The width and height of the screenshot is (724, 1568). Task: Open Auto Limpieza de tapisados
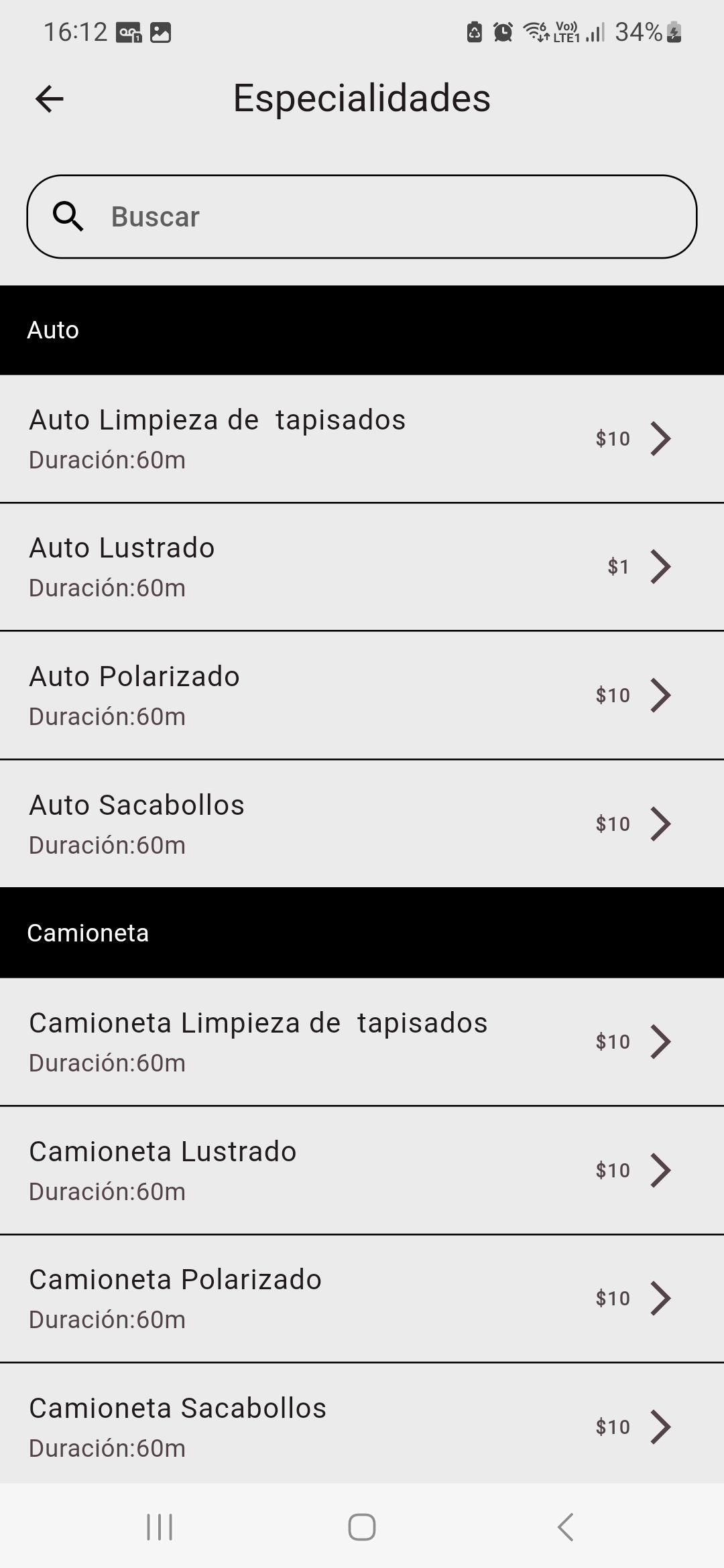(362, 439)
